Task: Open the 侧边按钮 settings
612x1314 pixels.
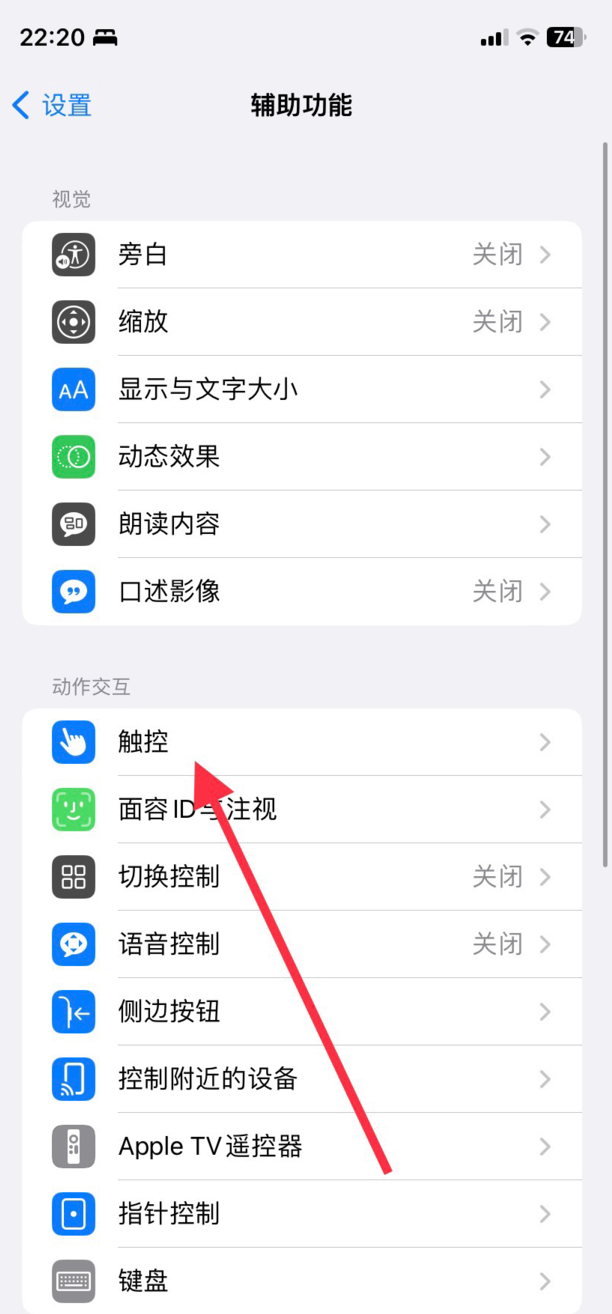Action: 300,1012
